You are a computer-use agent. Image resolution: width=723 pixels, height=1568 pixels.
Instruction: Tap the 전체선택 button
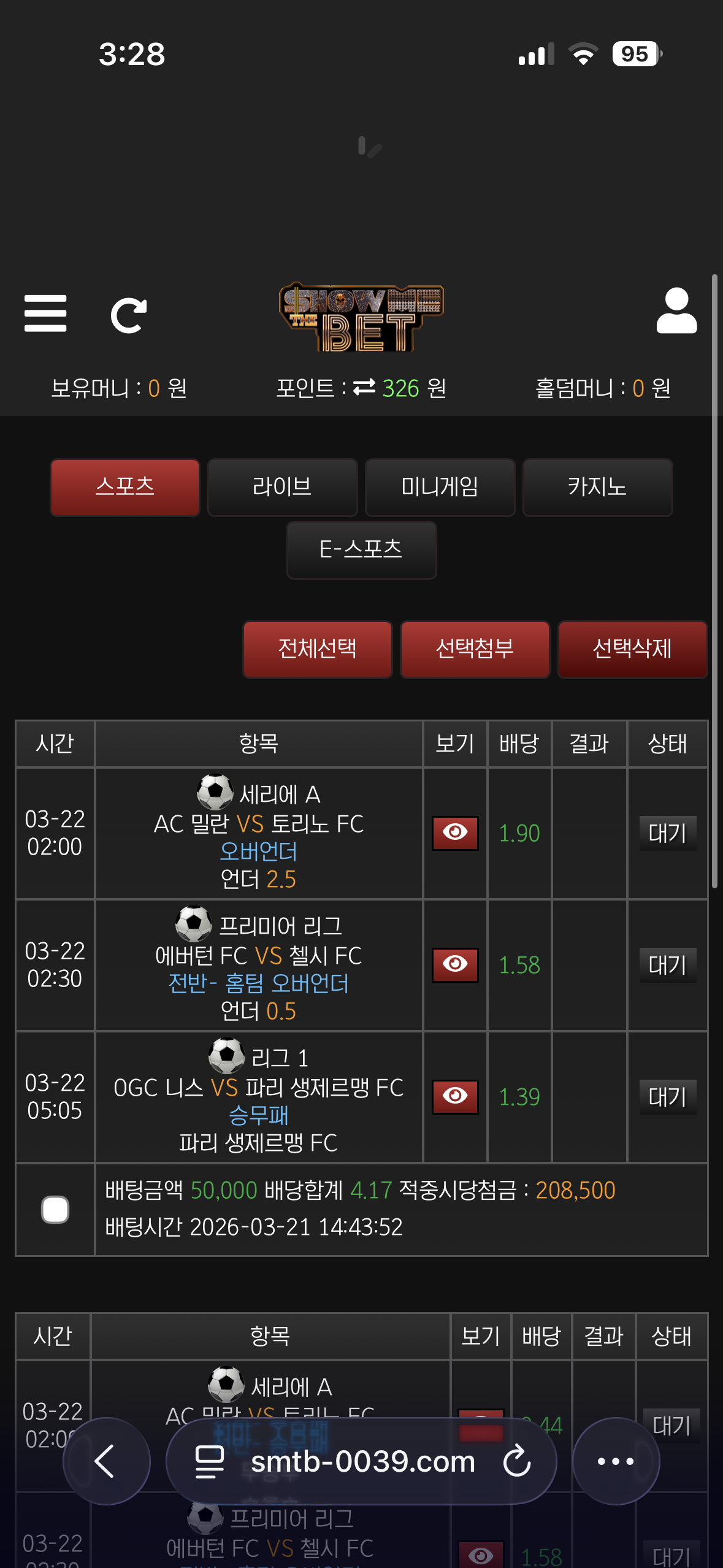tap(318, 649)
